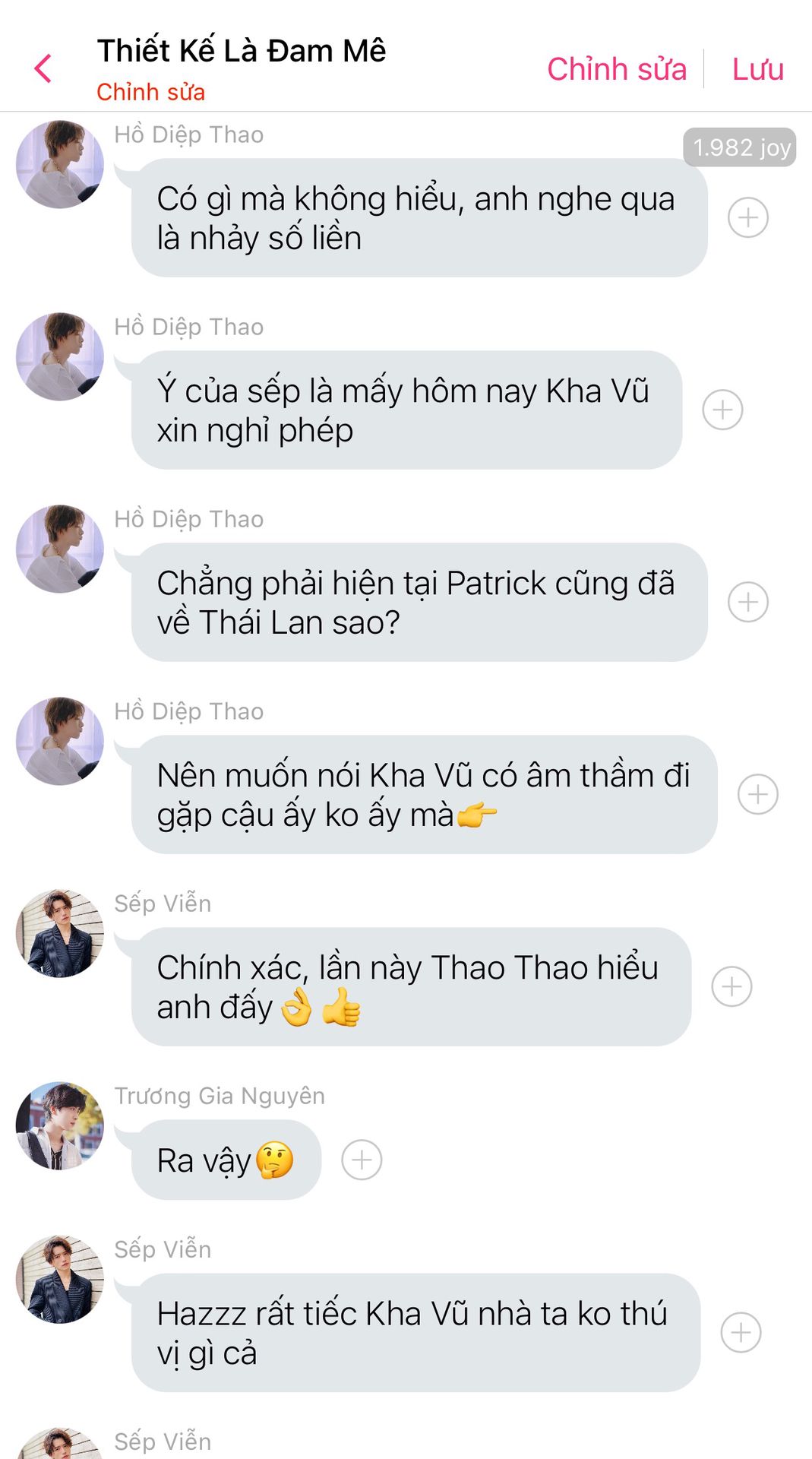Tap plus beside 'Chẳng phải hiện tại Patrick' message
This screenshot has width=812, height=1459.
747,602
